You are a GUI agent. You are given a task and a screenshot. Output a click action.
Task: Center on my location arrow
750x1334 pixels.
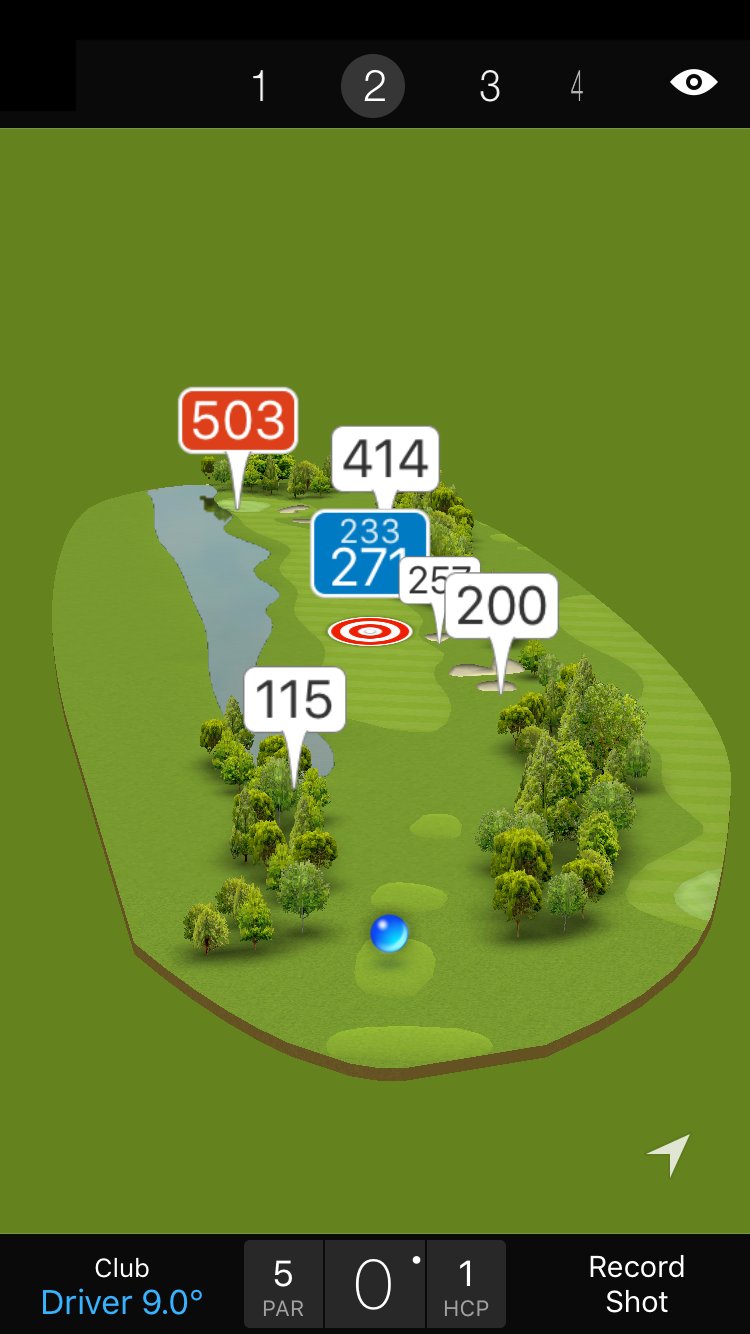[x=668, y=1155]
